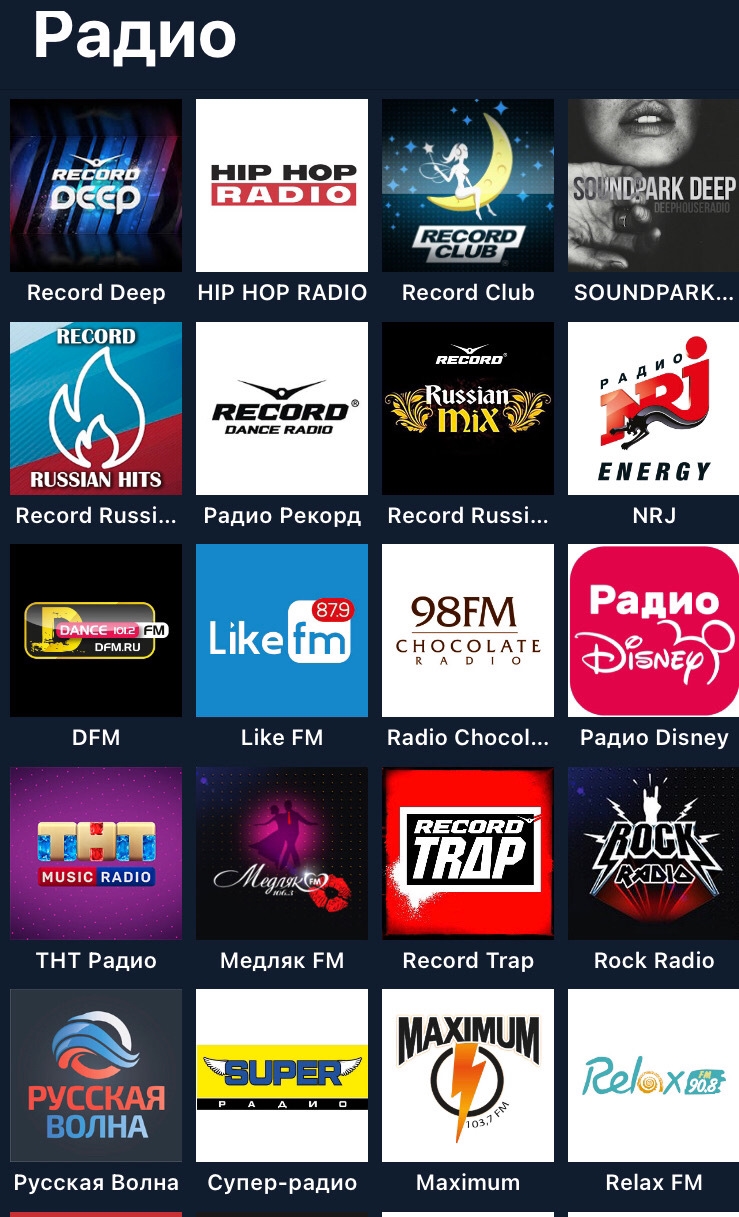Play the HIP HOP RADIO station
Image resolution: width=739 pixels, height=1217 pixels.
coord(282,186)
